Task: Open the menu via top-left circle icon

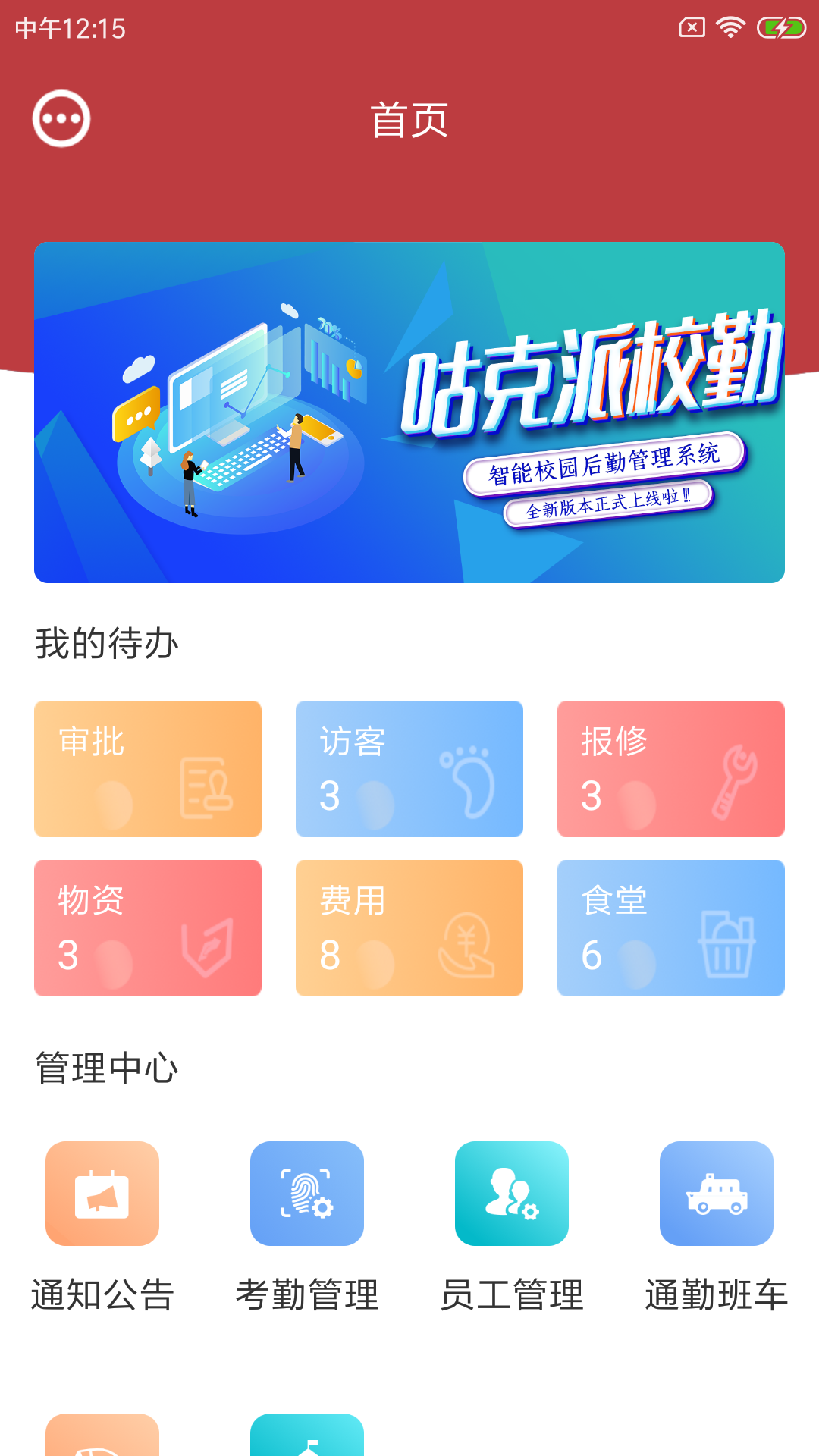Action: 63,118
